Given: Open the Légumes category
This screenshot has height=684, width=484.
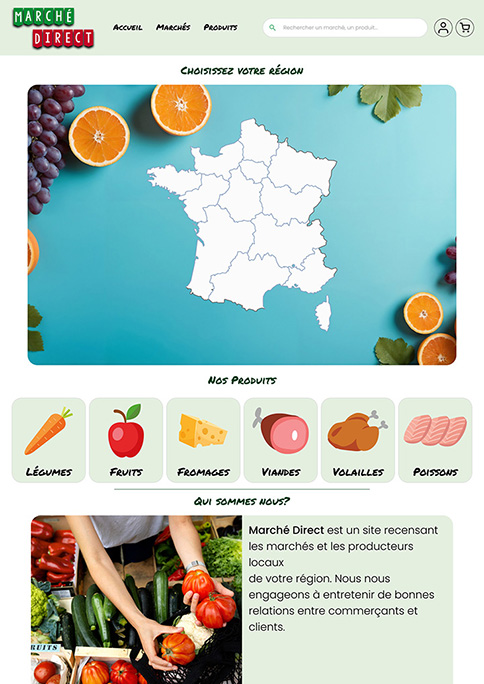Looking at the screenshot, I should click(x=49, y=440).
